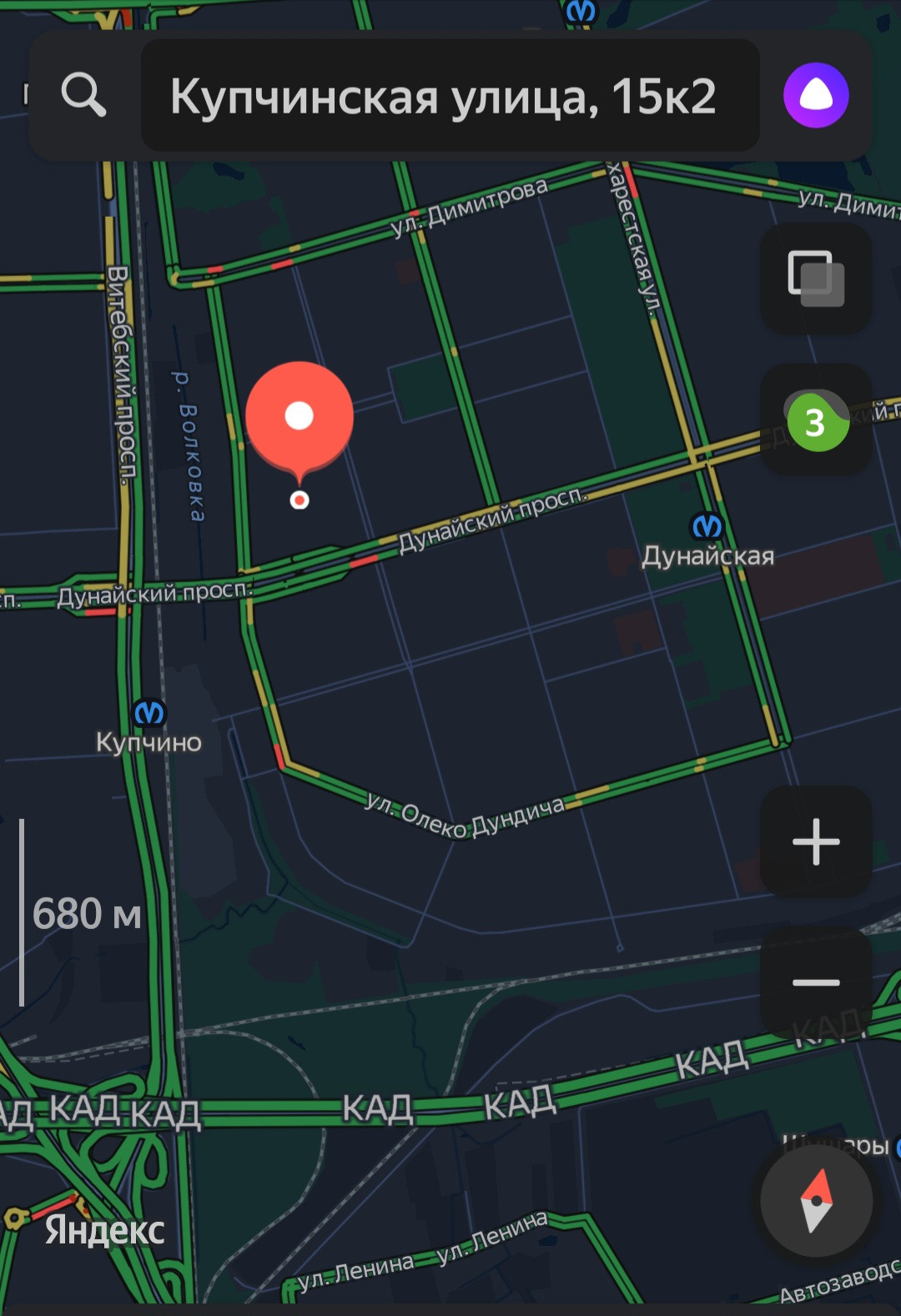Toggle the traffic level indicator 3

point(816,420)
